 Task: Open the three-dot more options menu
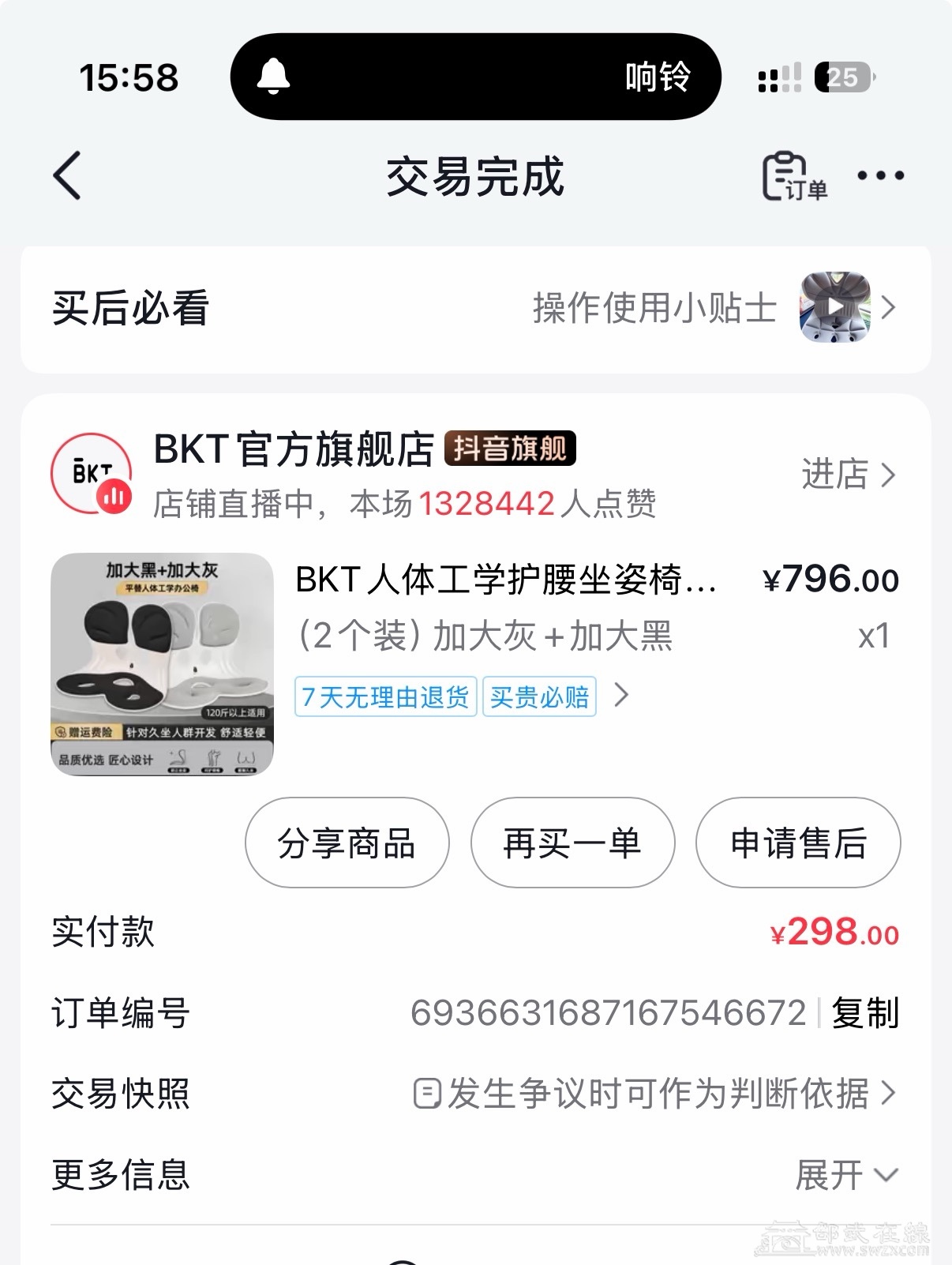pos(880,175)
